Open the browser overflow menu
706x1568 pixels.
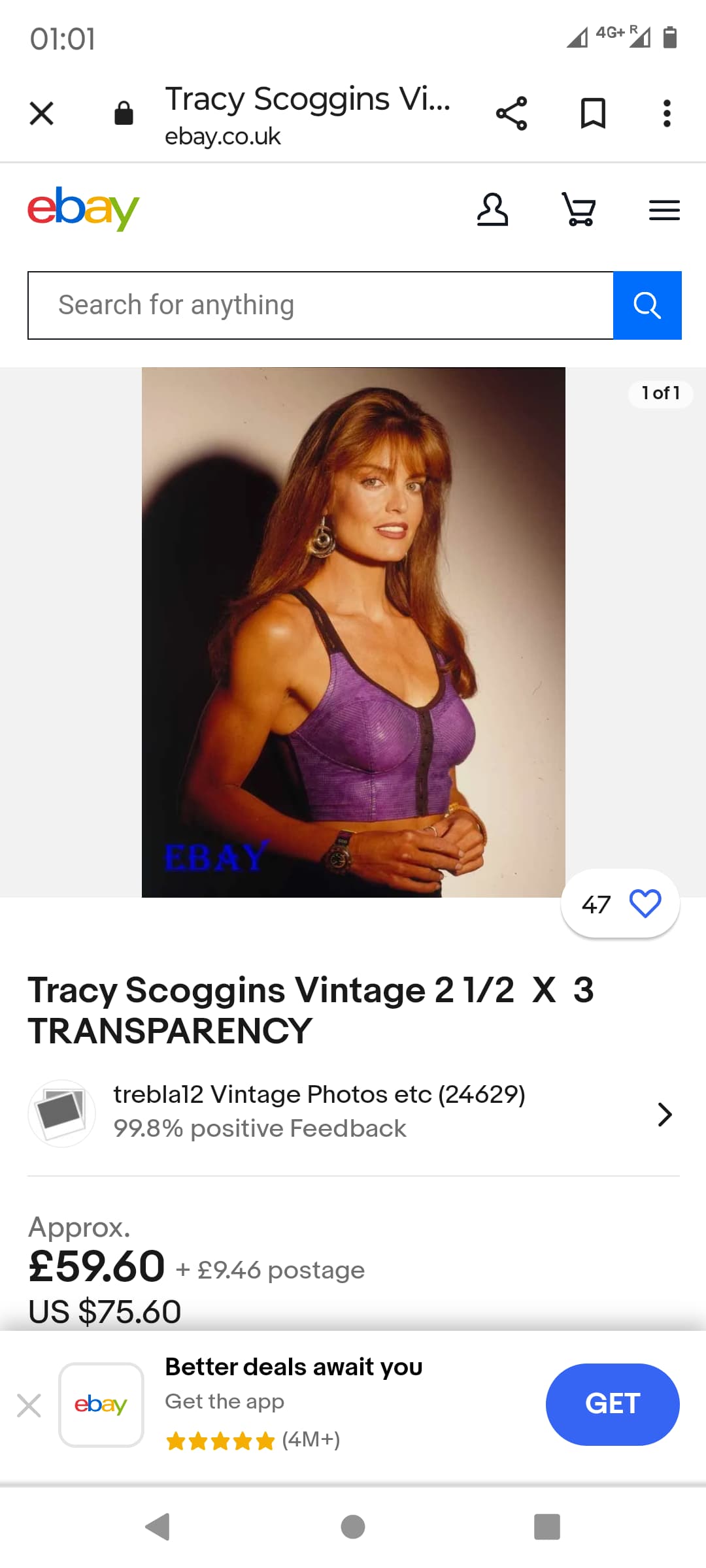667,114
